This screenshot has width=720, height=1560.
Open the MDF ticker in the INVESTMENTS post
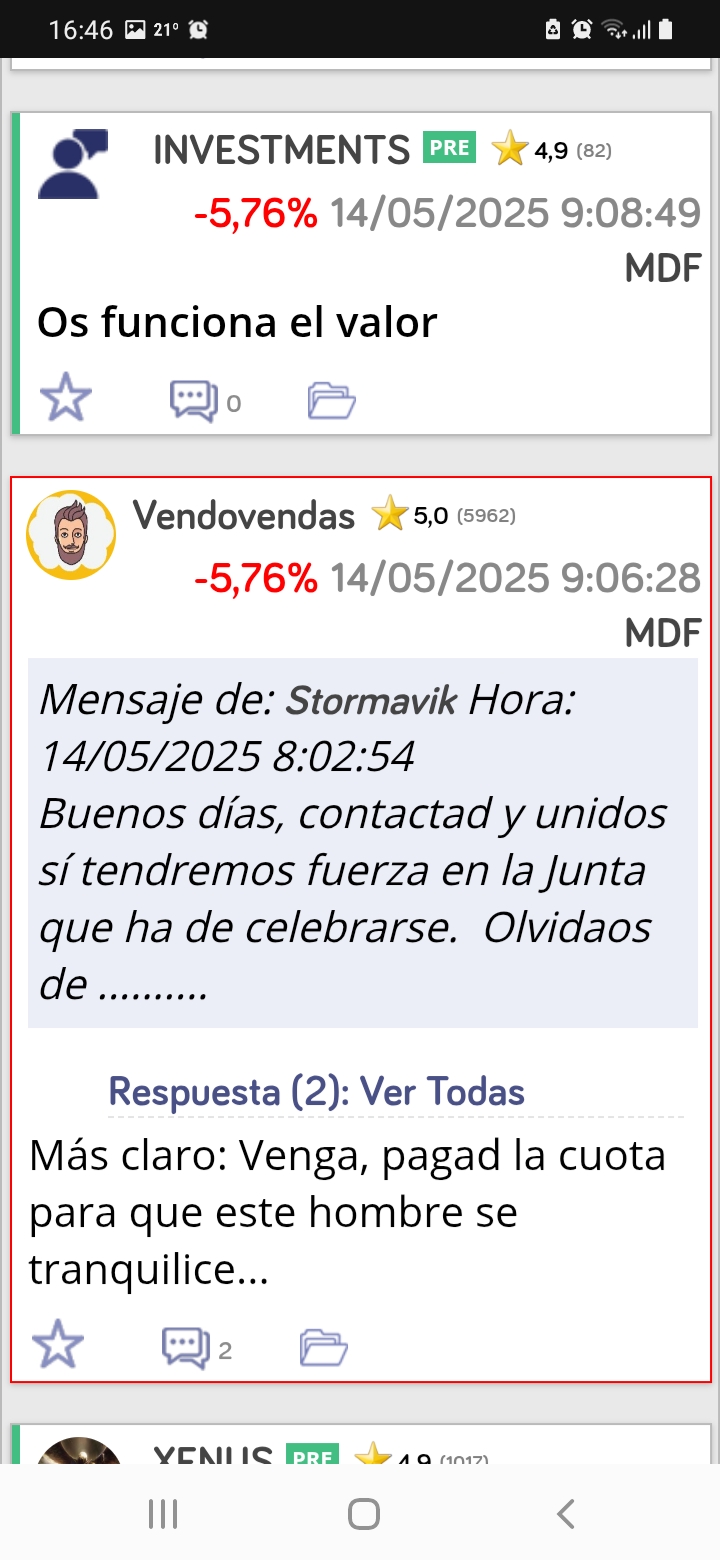coord(662,268)
